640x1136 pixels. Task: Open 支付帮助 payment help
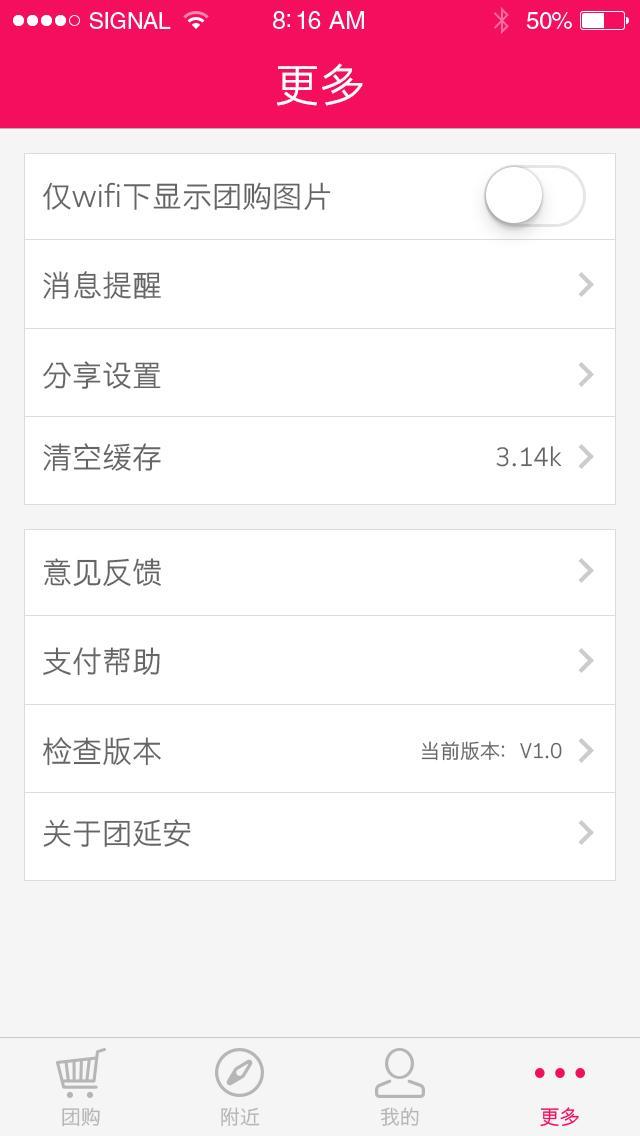pos(320,661)
